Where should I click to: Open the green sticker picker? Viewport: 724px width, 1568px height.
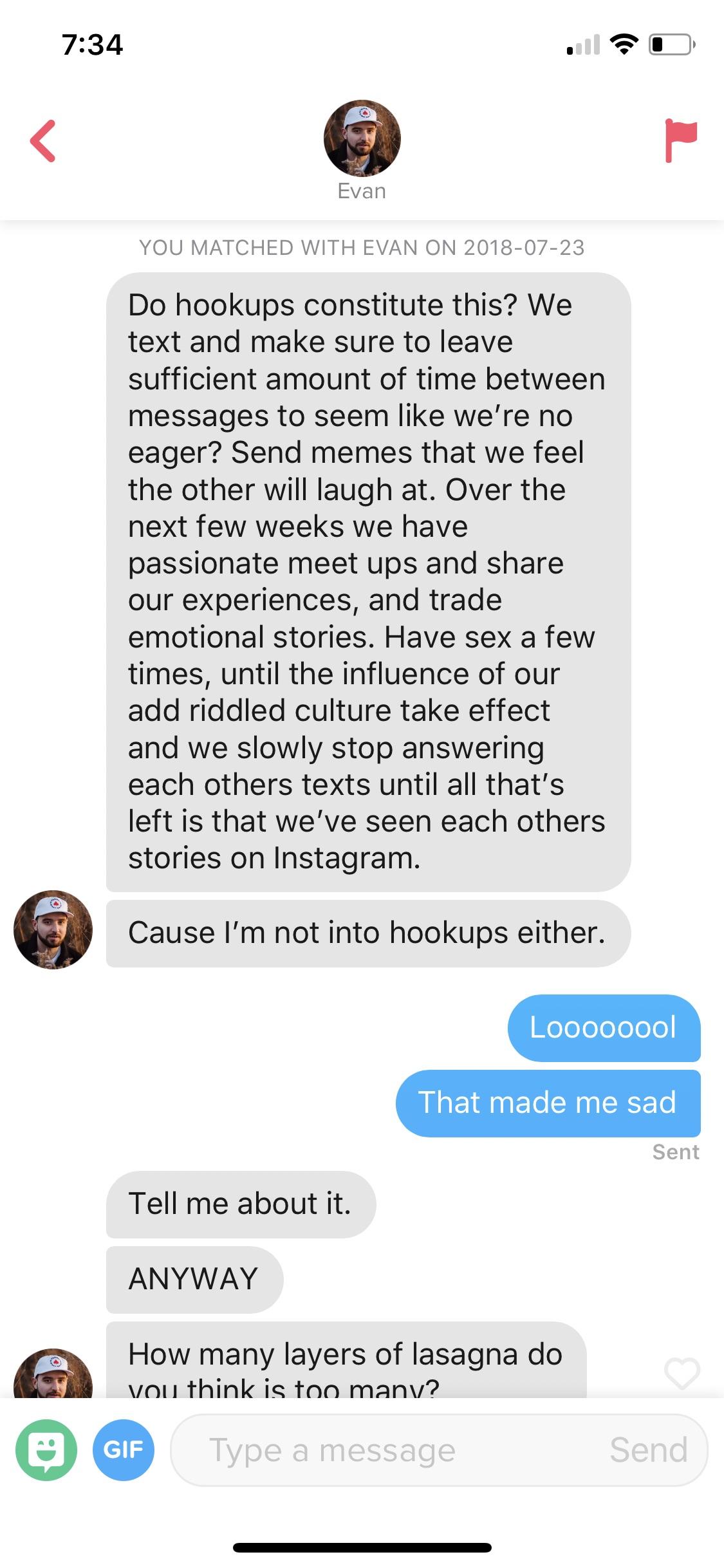[46, 1450]
